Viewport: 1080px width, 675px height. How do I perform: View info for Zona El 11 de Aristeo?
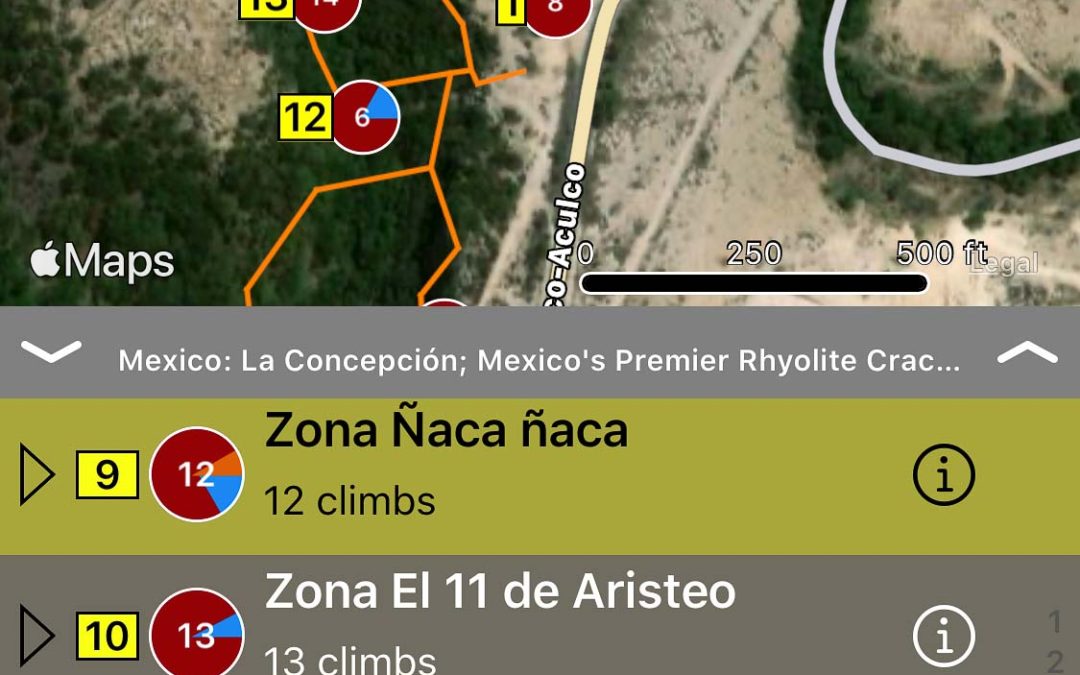(x=943, y=634)
